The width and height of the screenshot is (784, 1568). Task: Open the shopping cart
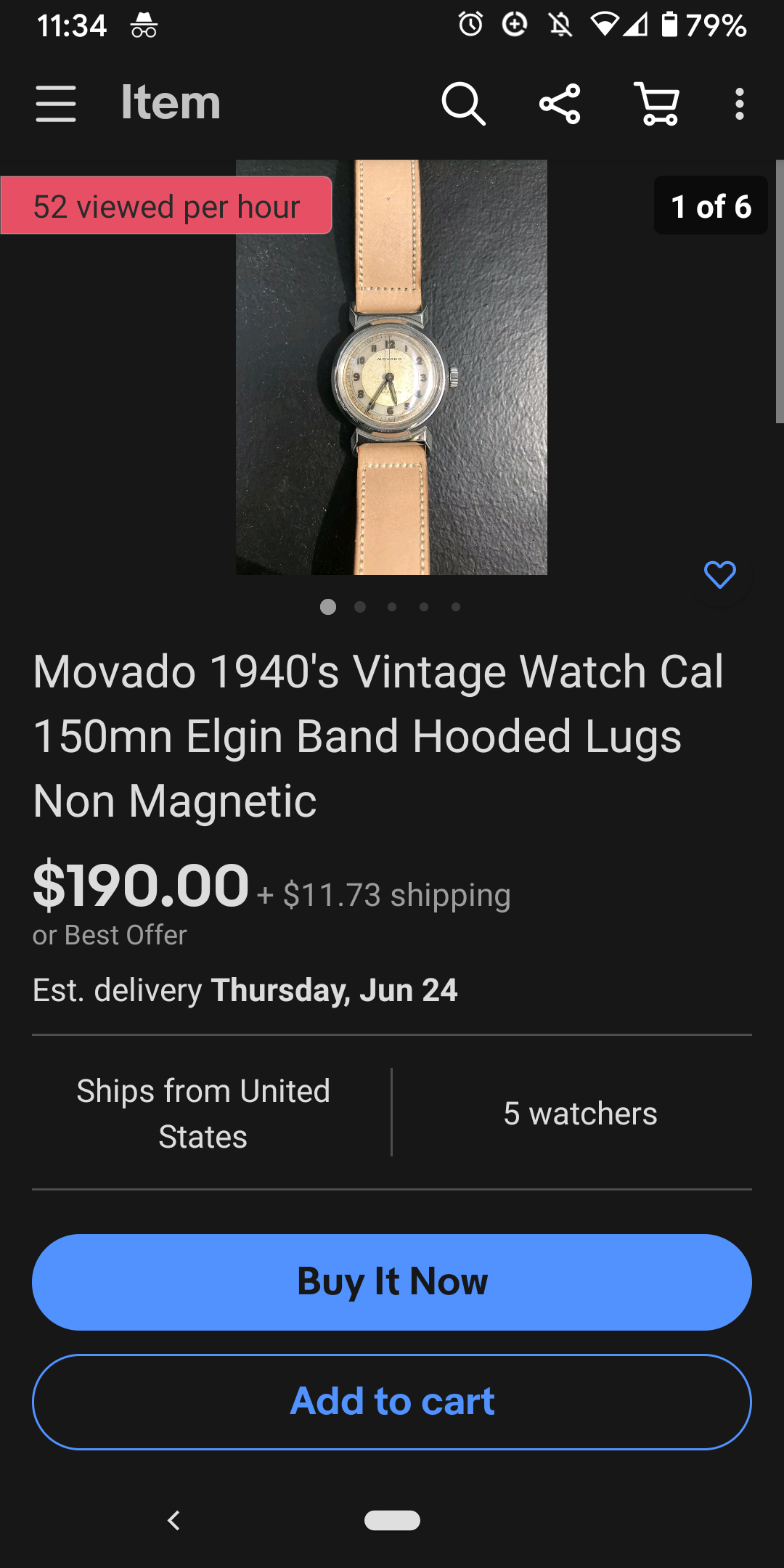point(658,103)
